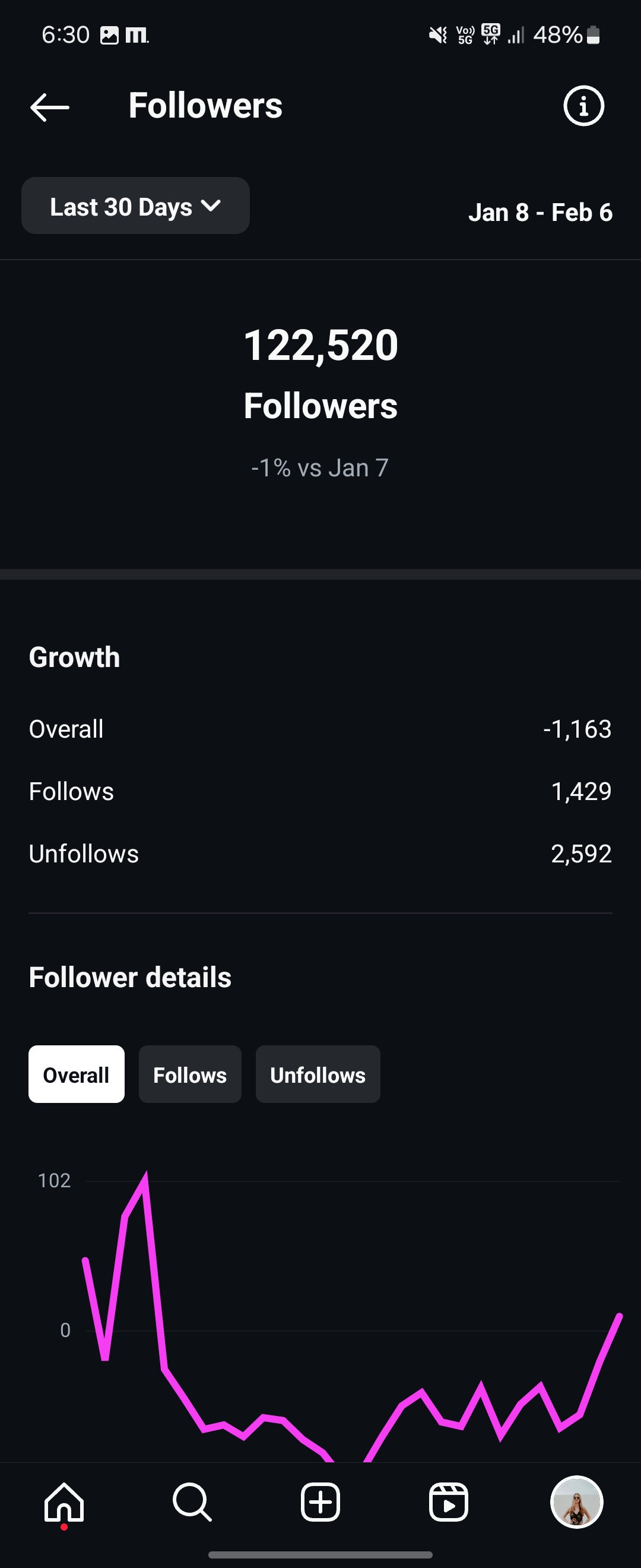
Task: Switch to the Follows chip
Action: pos(190,1075)
